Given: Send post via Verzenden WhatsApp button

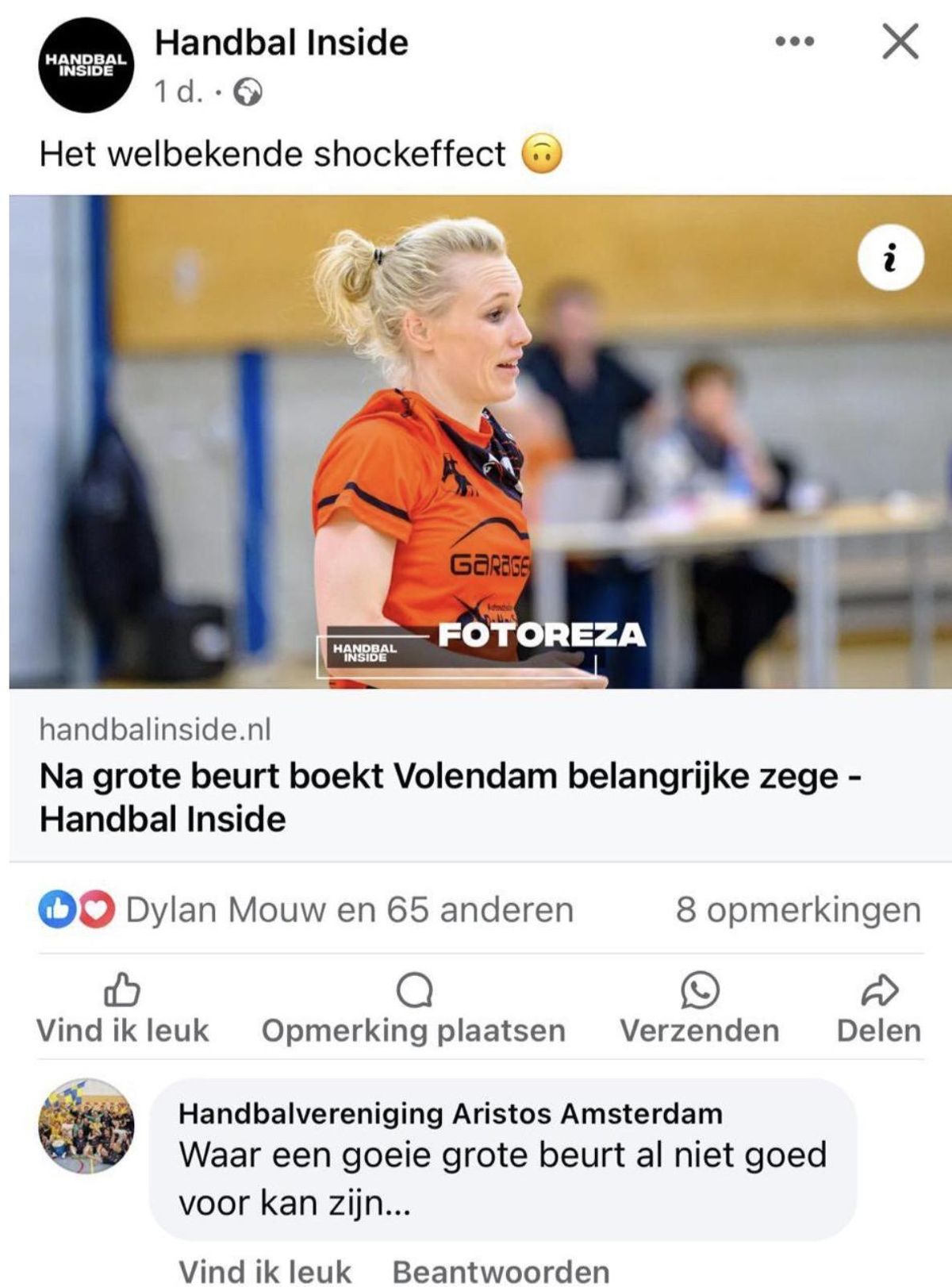Looking at the screenshot, I should pos(699,1009).
